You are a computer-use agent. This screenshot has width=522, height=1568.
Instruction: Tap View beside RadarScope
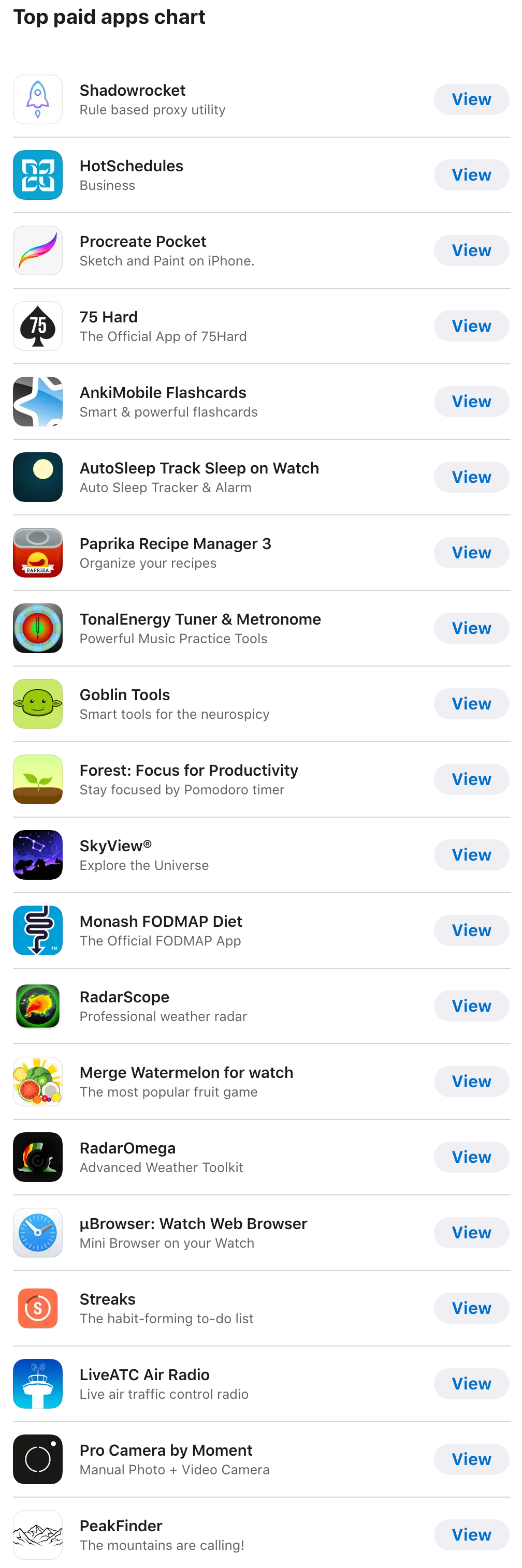coord(471,1005)
